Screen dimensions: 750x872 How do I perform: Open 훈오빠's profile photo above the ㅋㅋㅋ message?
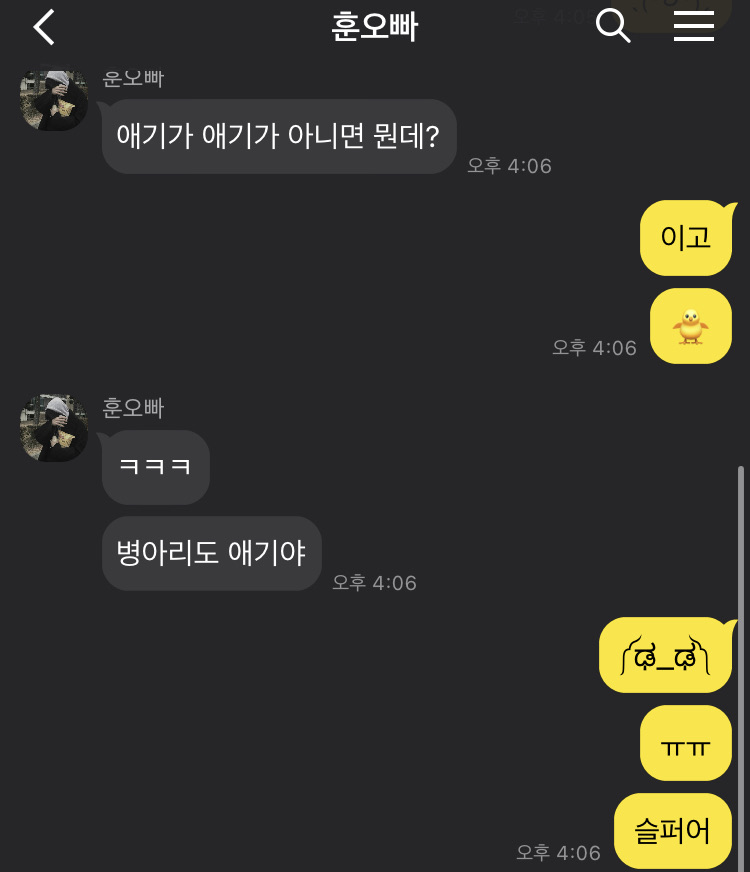tap(54, 428)
